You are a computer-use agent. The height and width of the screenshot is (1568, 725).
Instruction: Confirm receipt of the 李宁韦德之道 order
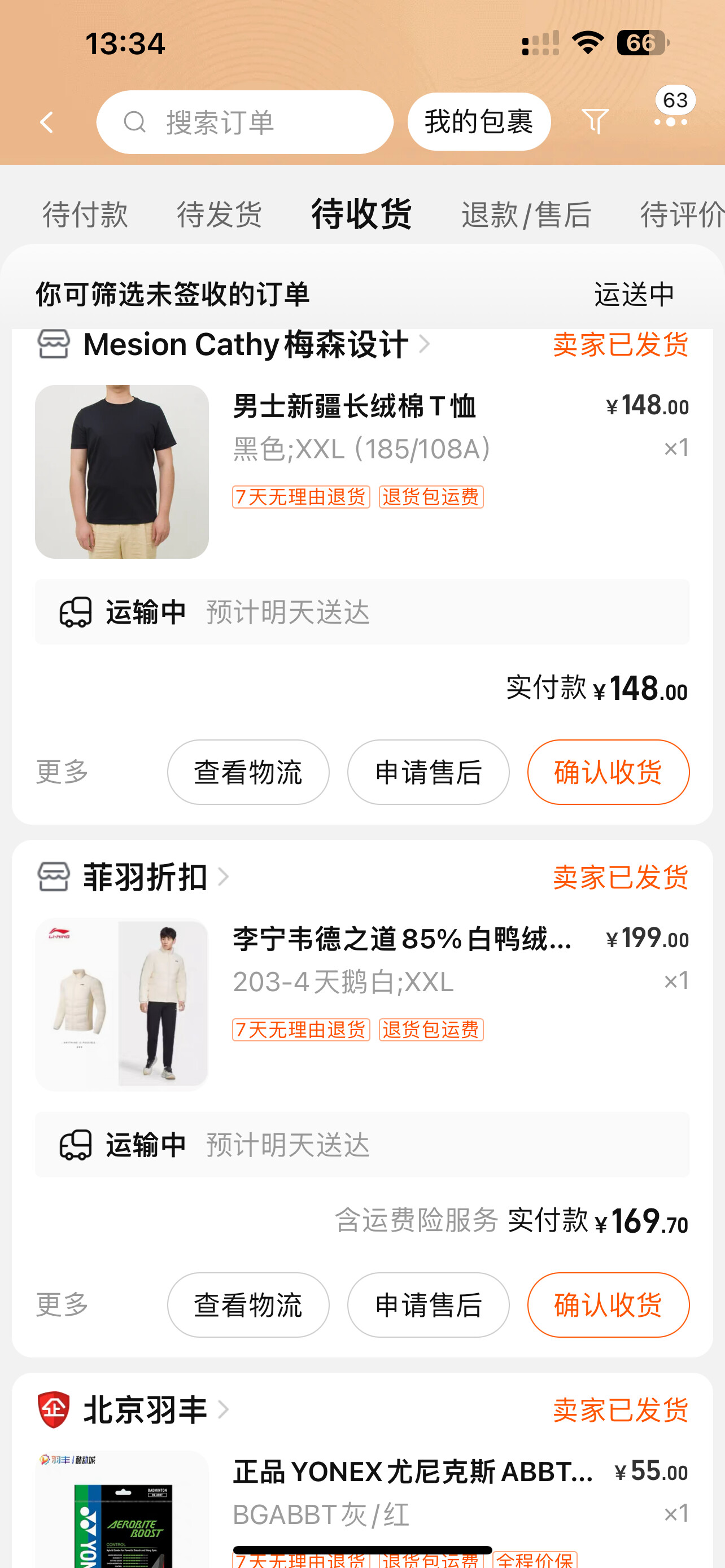click(x=608, y=1304)
